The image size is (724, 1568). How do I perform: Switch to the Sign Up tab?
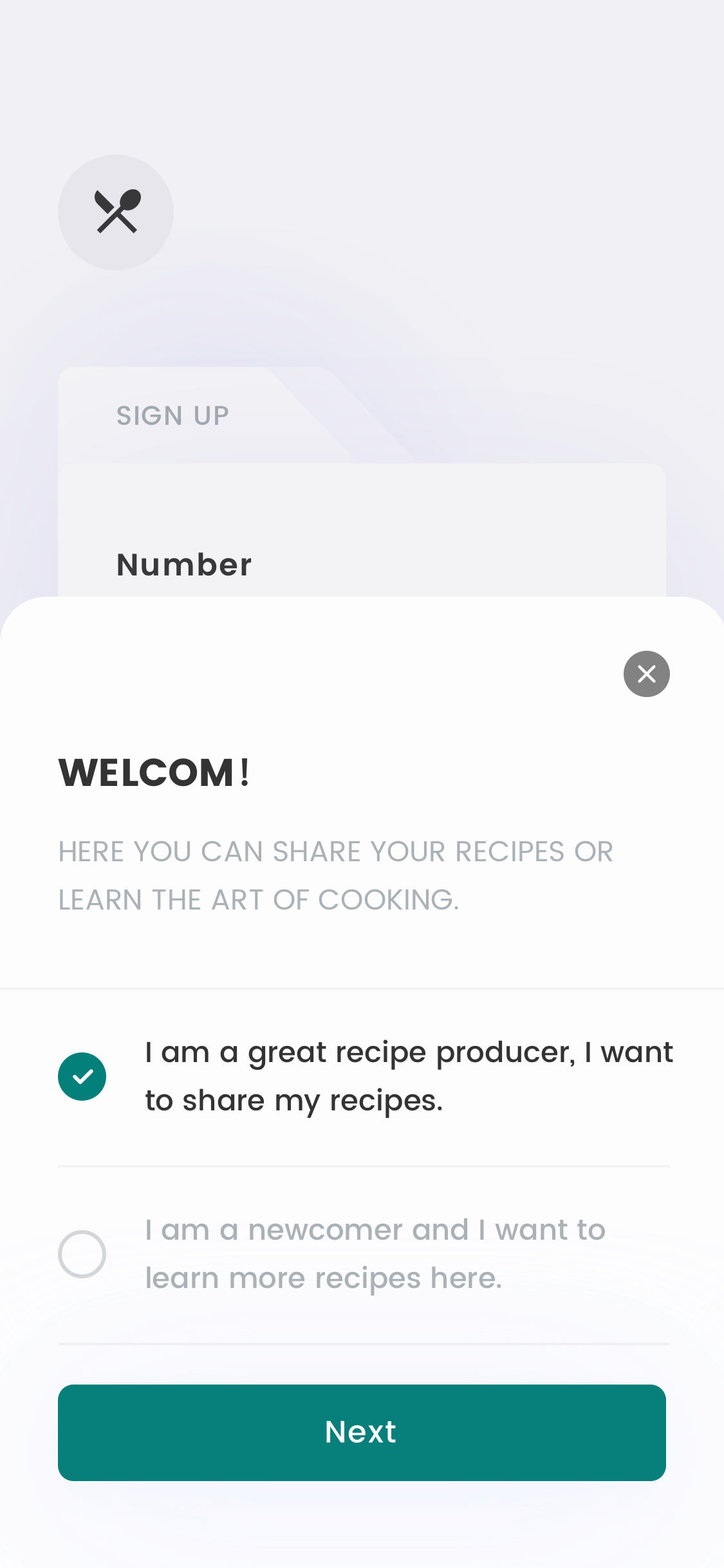click(x=172, y=416)
